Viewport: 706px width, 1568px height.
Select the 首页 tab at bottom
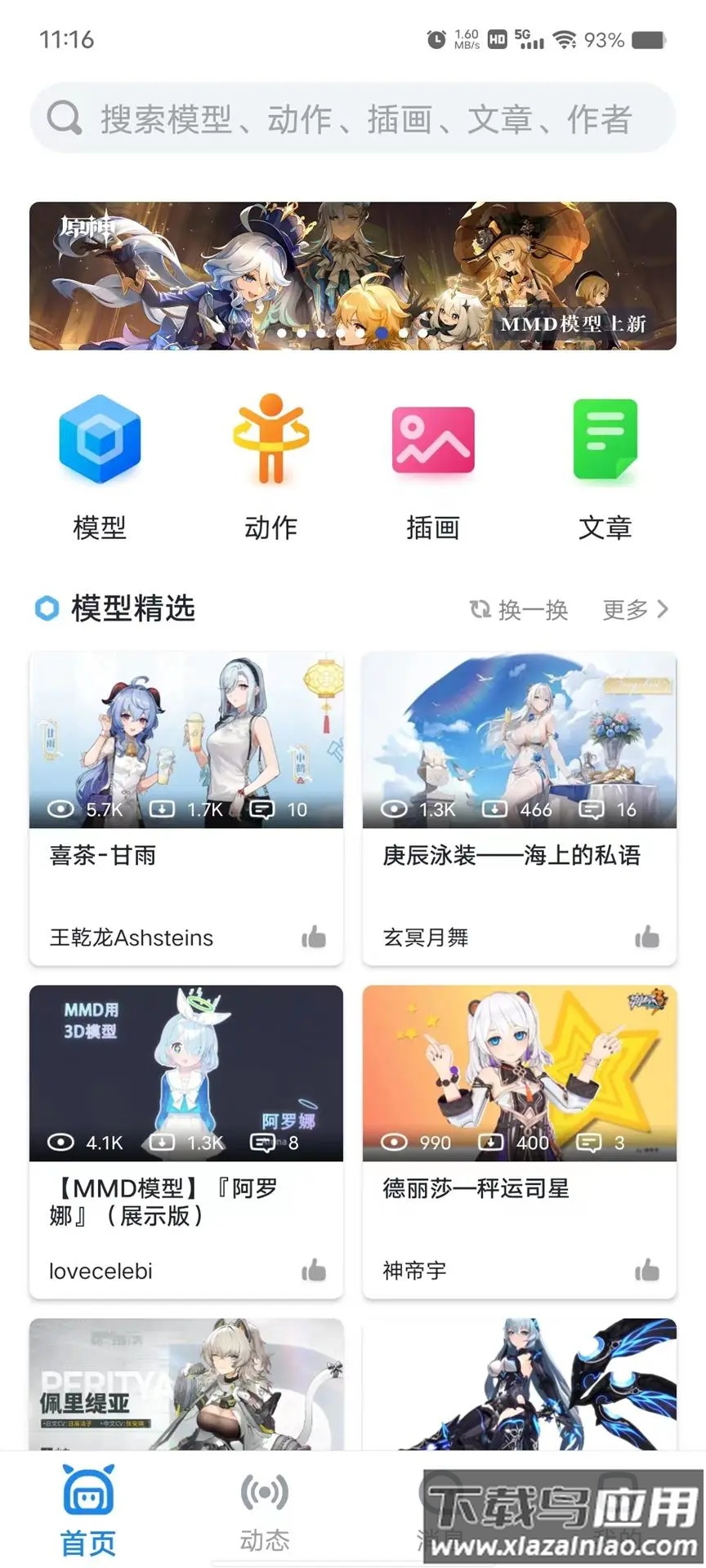coord(87,1511)
